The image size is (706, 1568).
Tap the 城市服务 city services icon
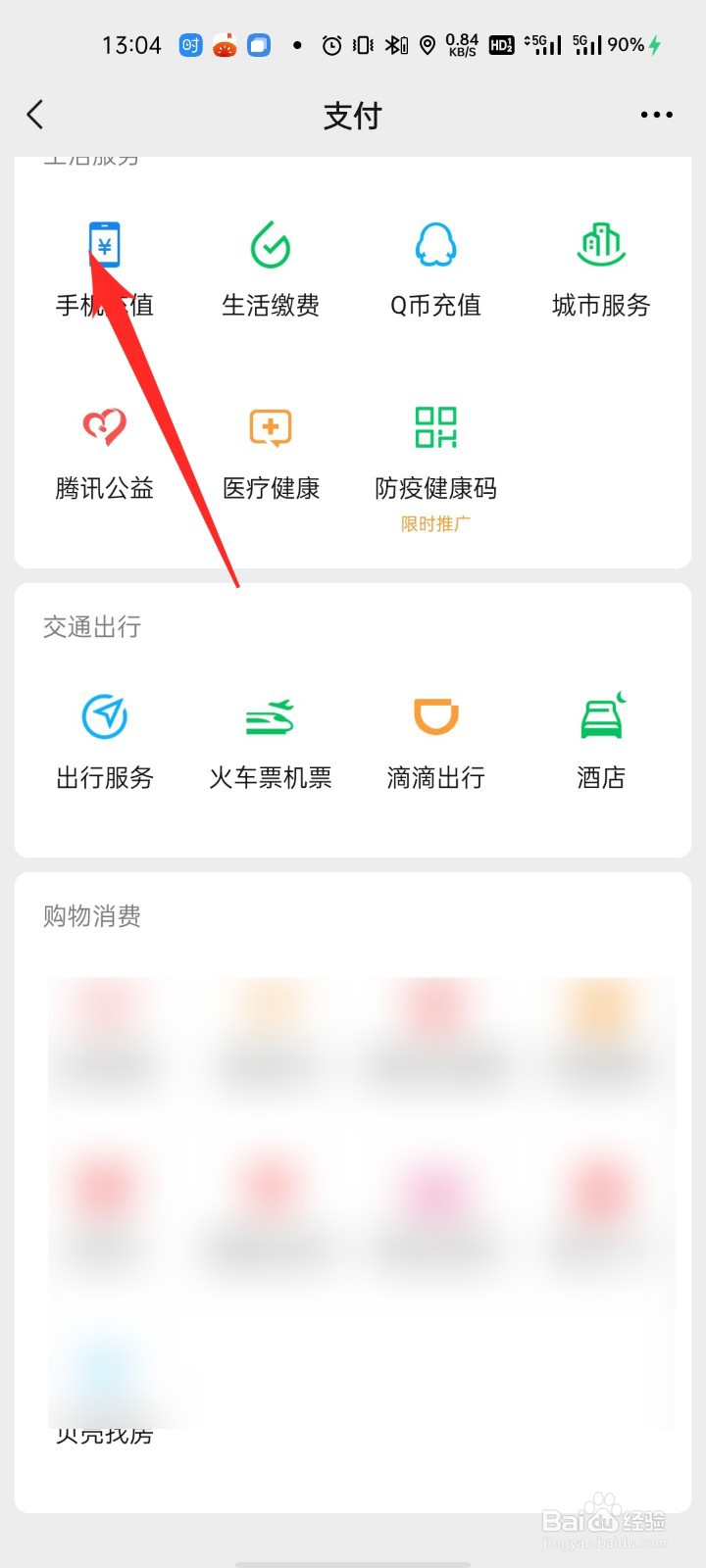600,265
